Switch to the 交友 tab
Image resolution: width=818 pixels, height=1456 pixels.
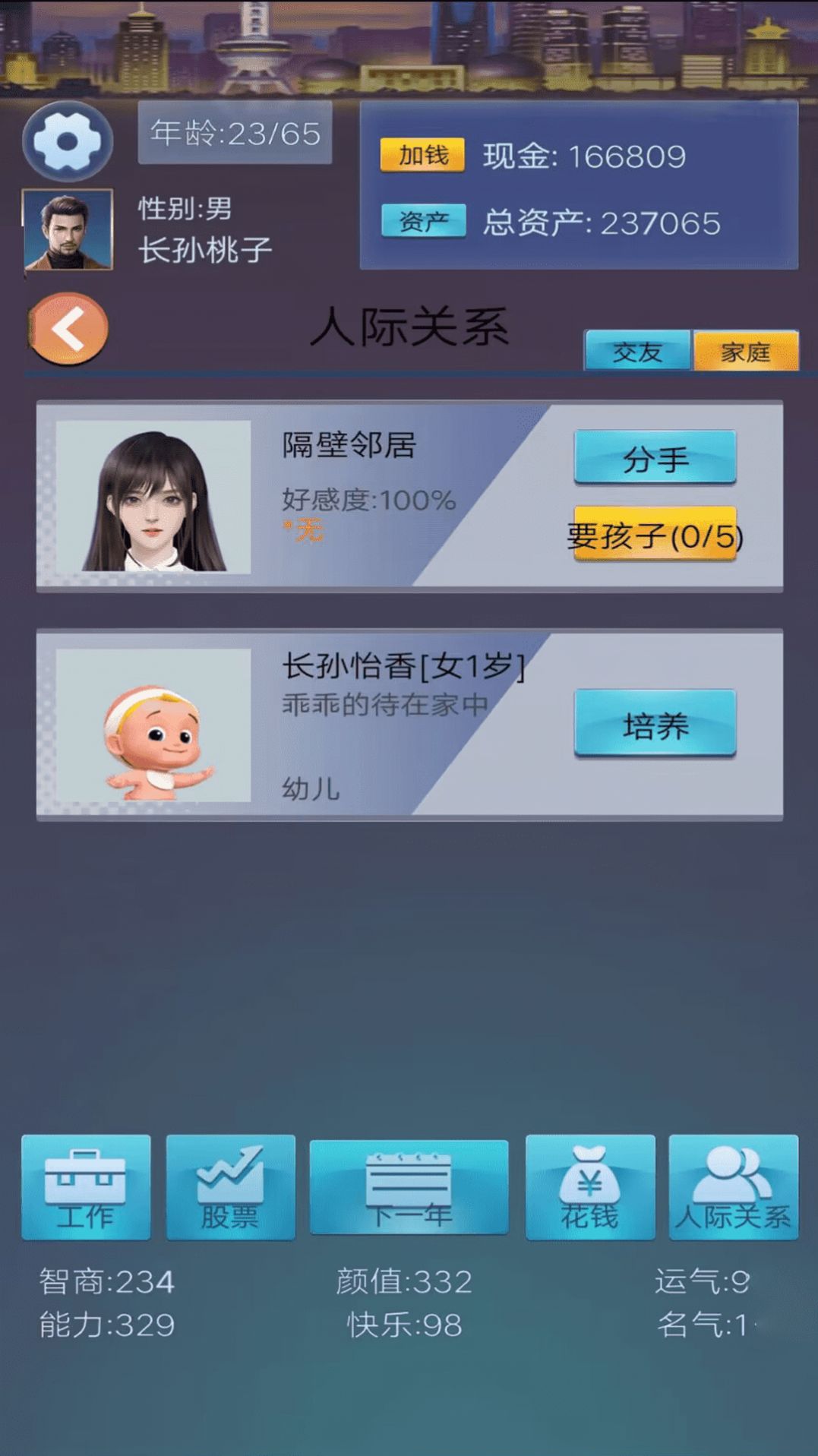(637, 352)
